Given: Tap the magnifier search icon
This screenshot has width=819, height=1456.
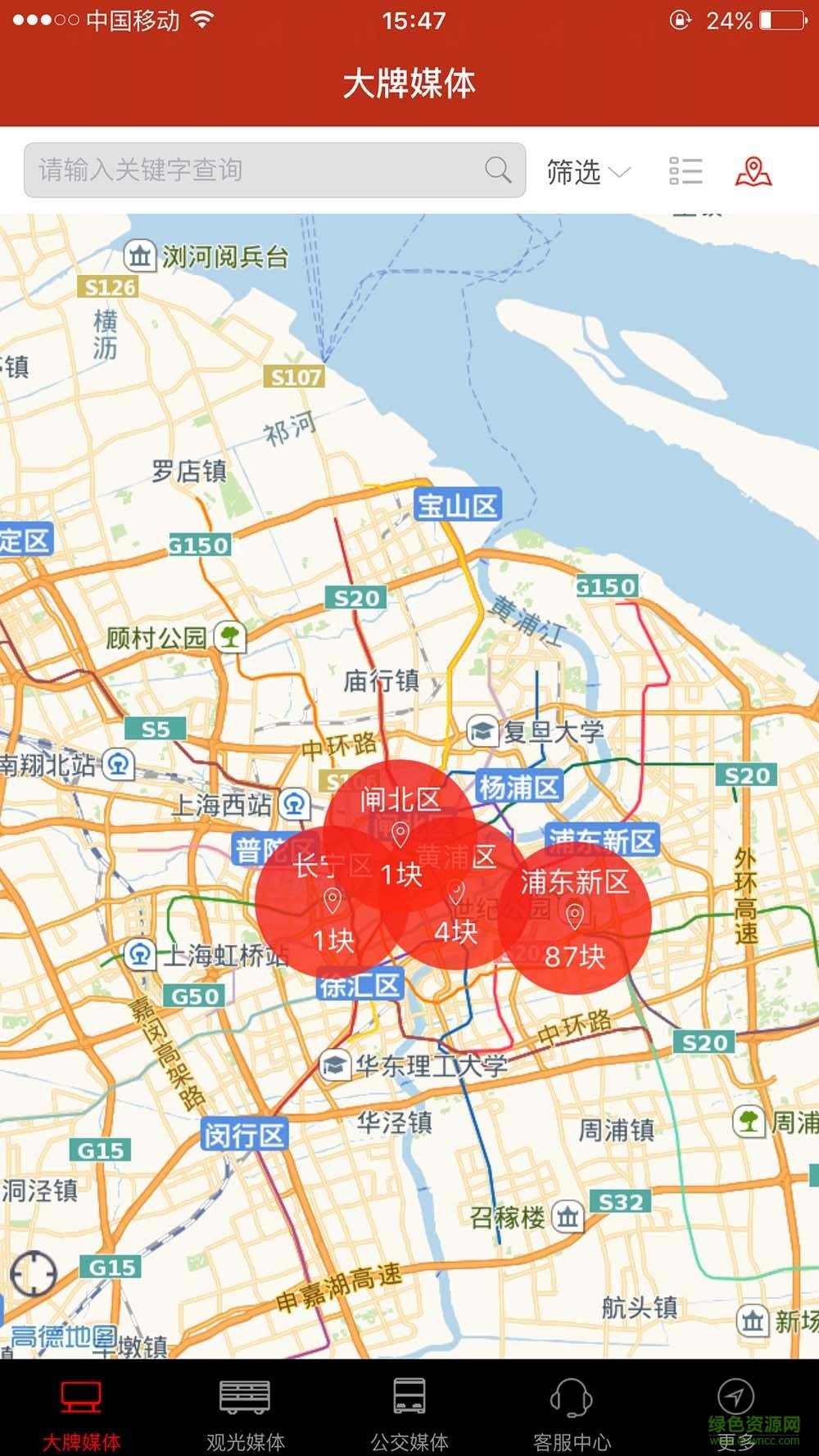Looking at the screenshot, I should coord(498,170).
